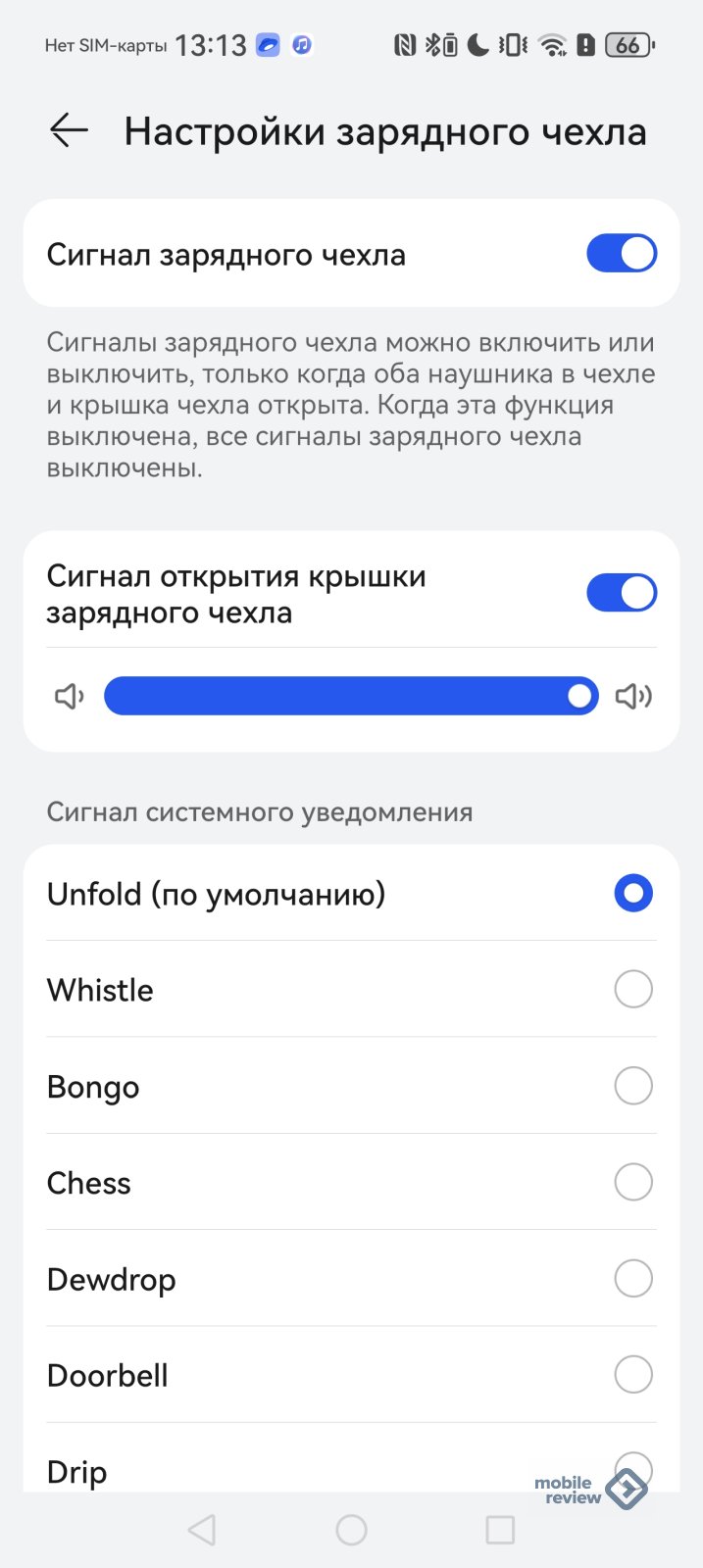This screenshot has width=703, height=1568.
Task: Open recent apps from navigation bar
Action: (500, 1530)
